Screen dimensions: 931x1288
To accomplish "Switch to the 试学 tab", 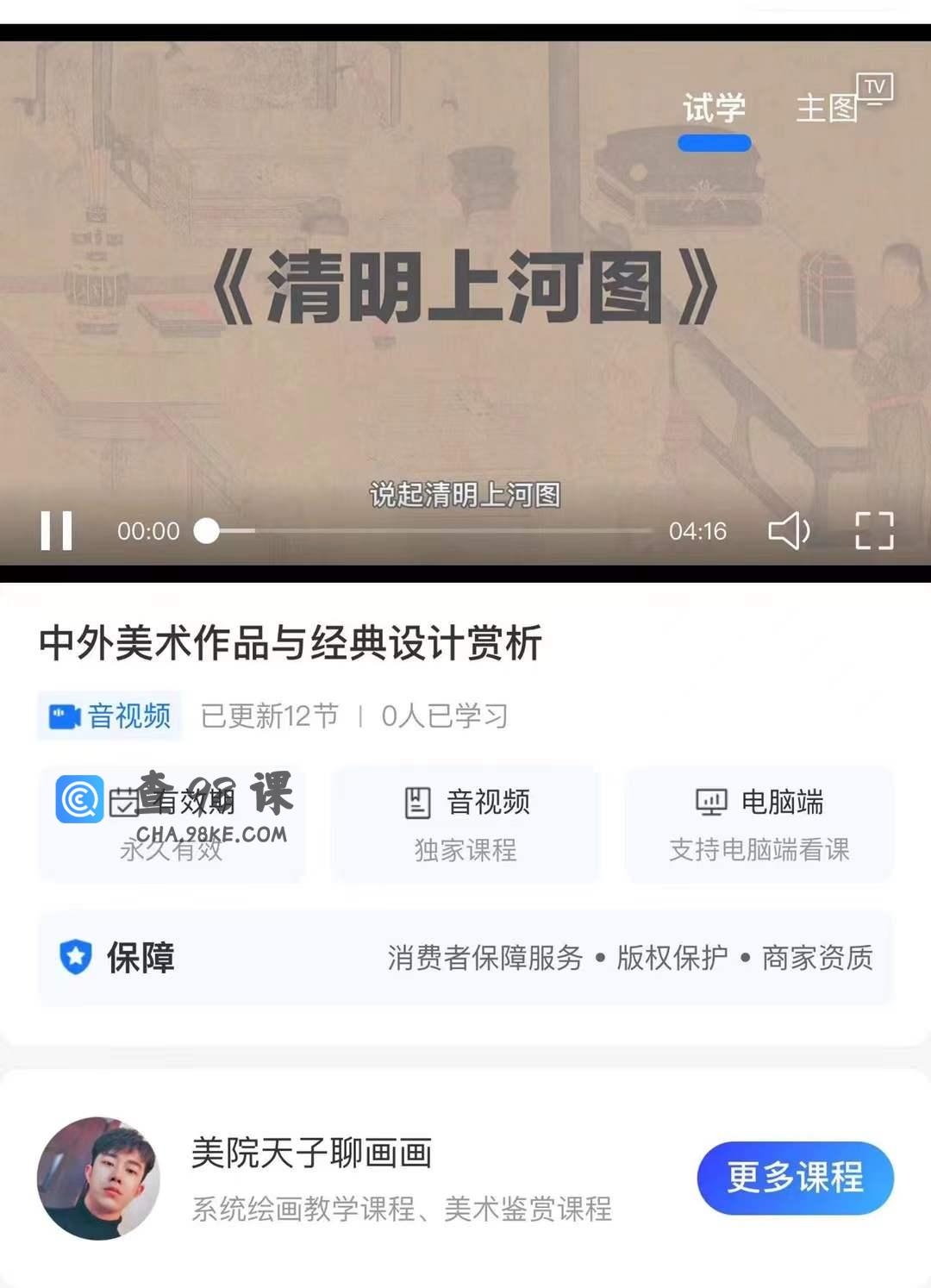I will click(714, 109).
